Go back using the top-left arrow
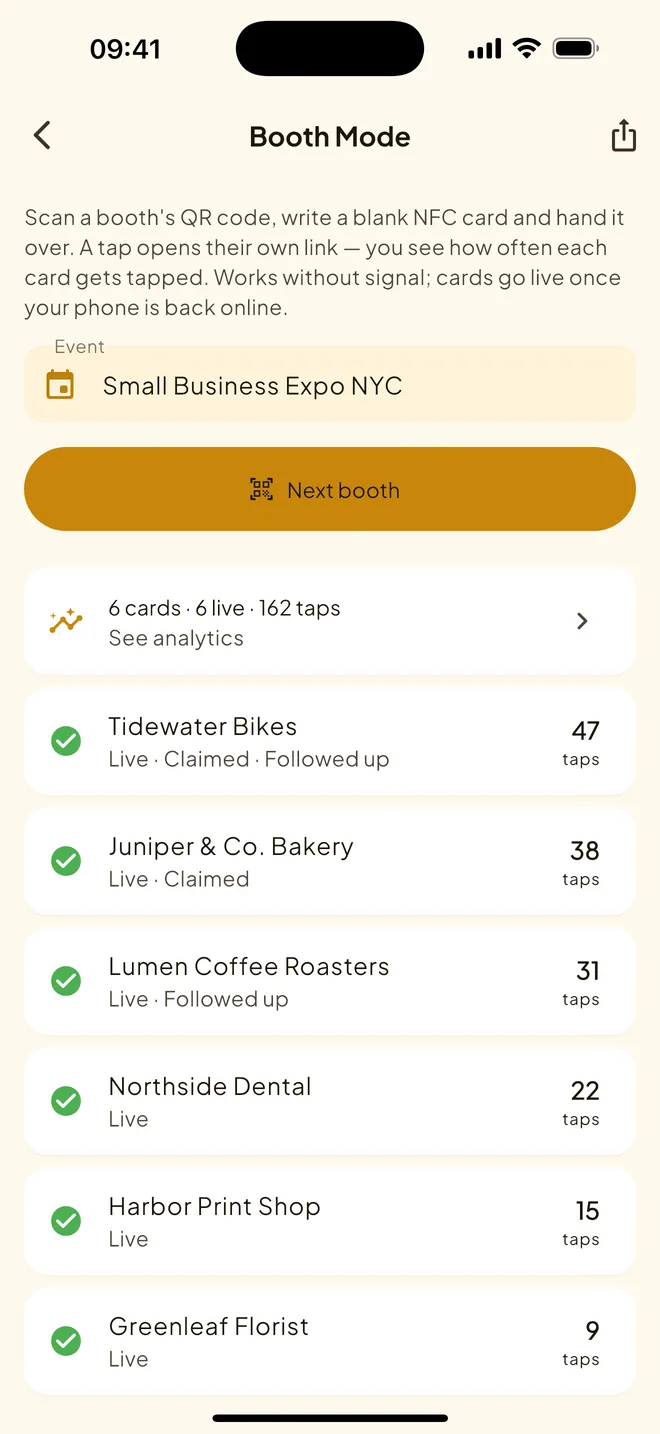 point(42,136)
